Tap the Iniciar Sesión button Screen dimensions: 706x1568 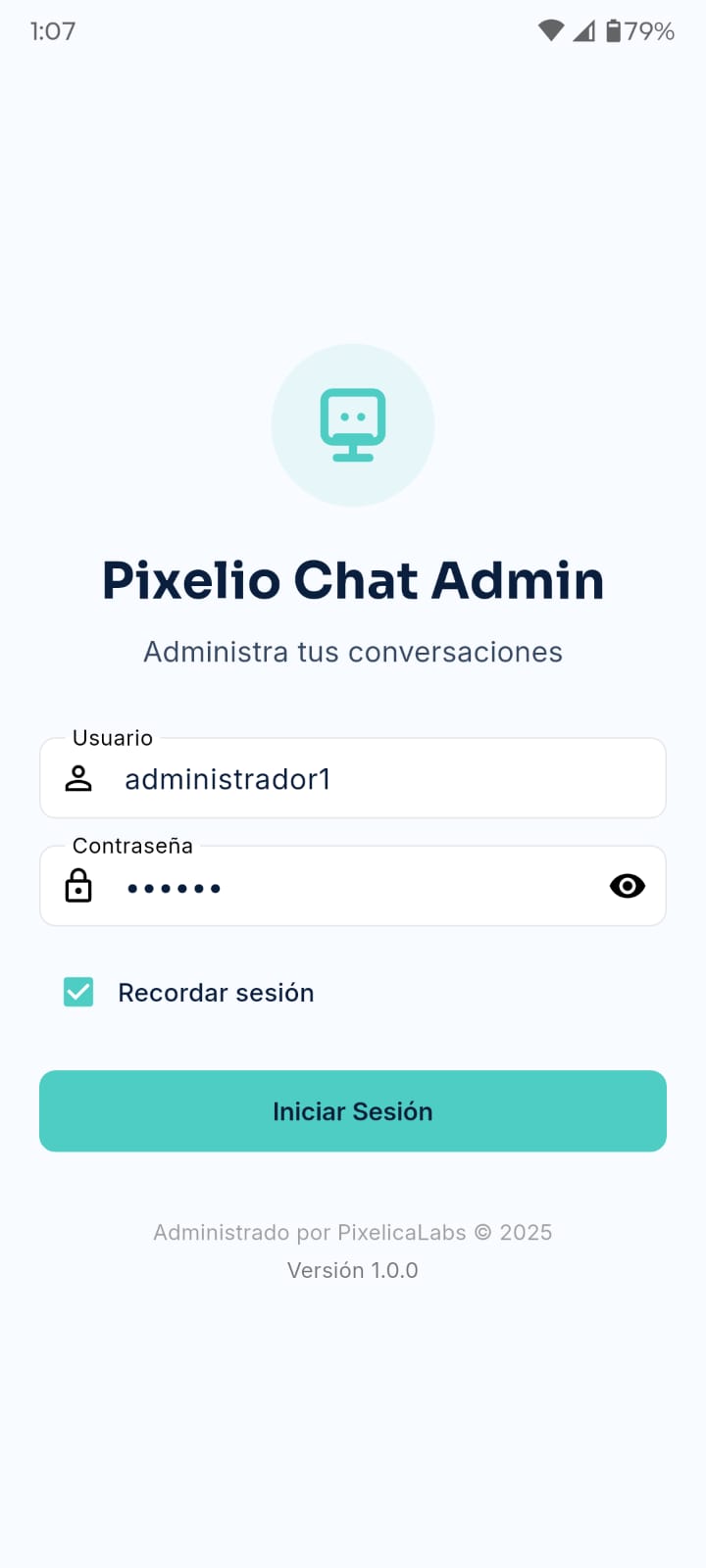point(353,1111)
